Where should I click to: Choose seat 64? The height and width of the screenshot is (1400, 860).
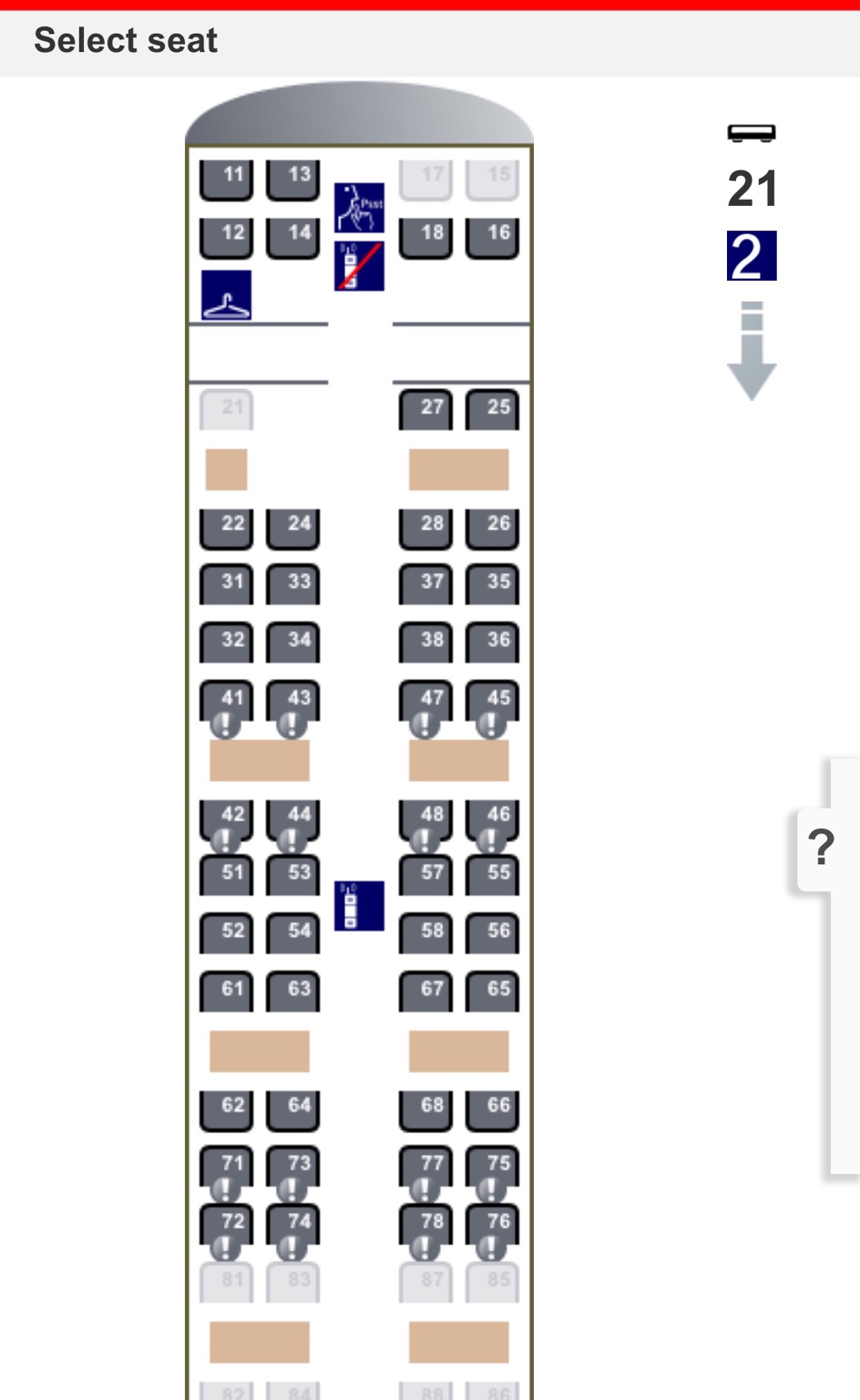tap(292, 1110)
